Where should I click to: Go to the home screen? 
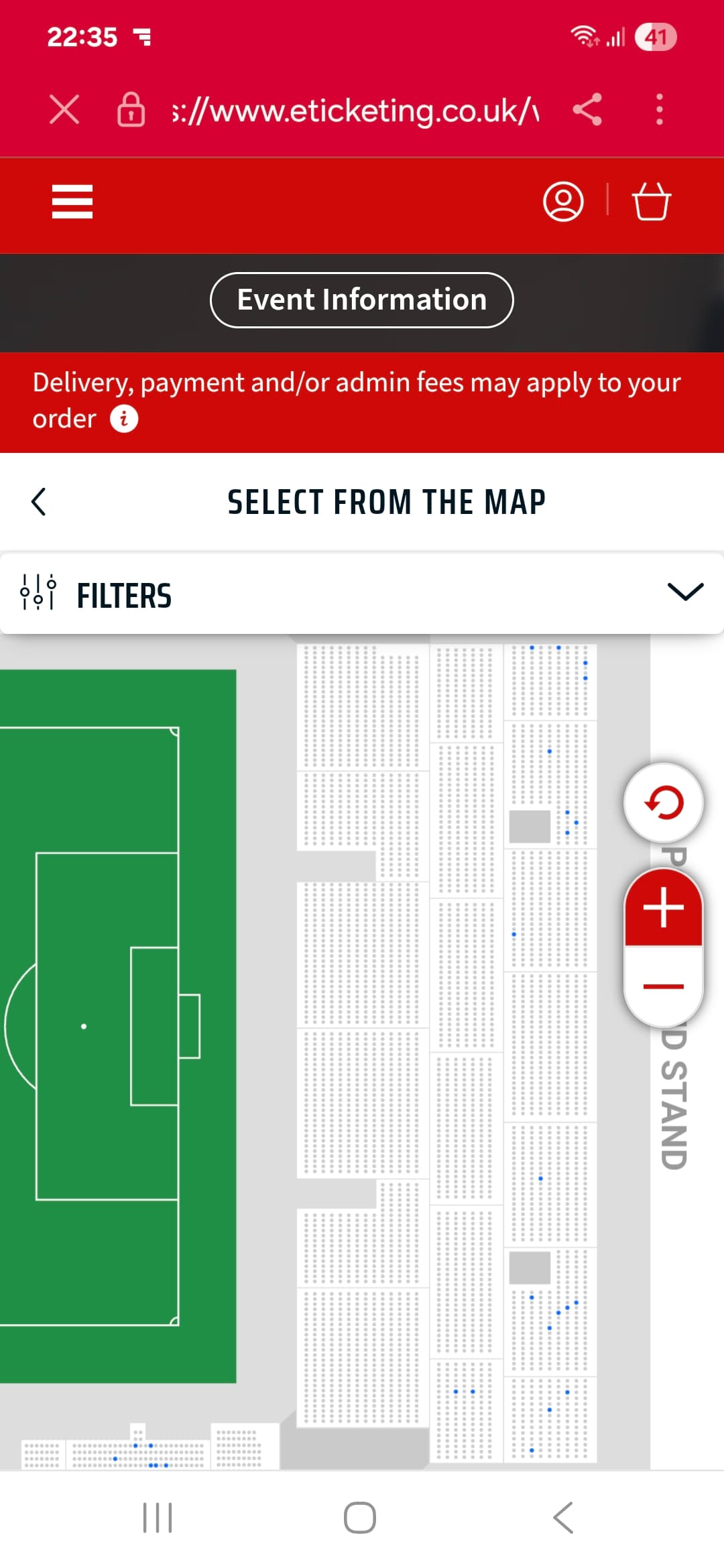(x=360, y=1518)
